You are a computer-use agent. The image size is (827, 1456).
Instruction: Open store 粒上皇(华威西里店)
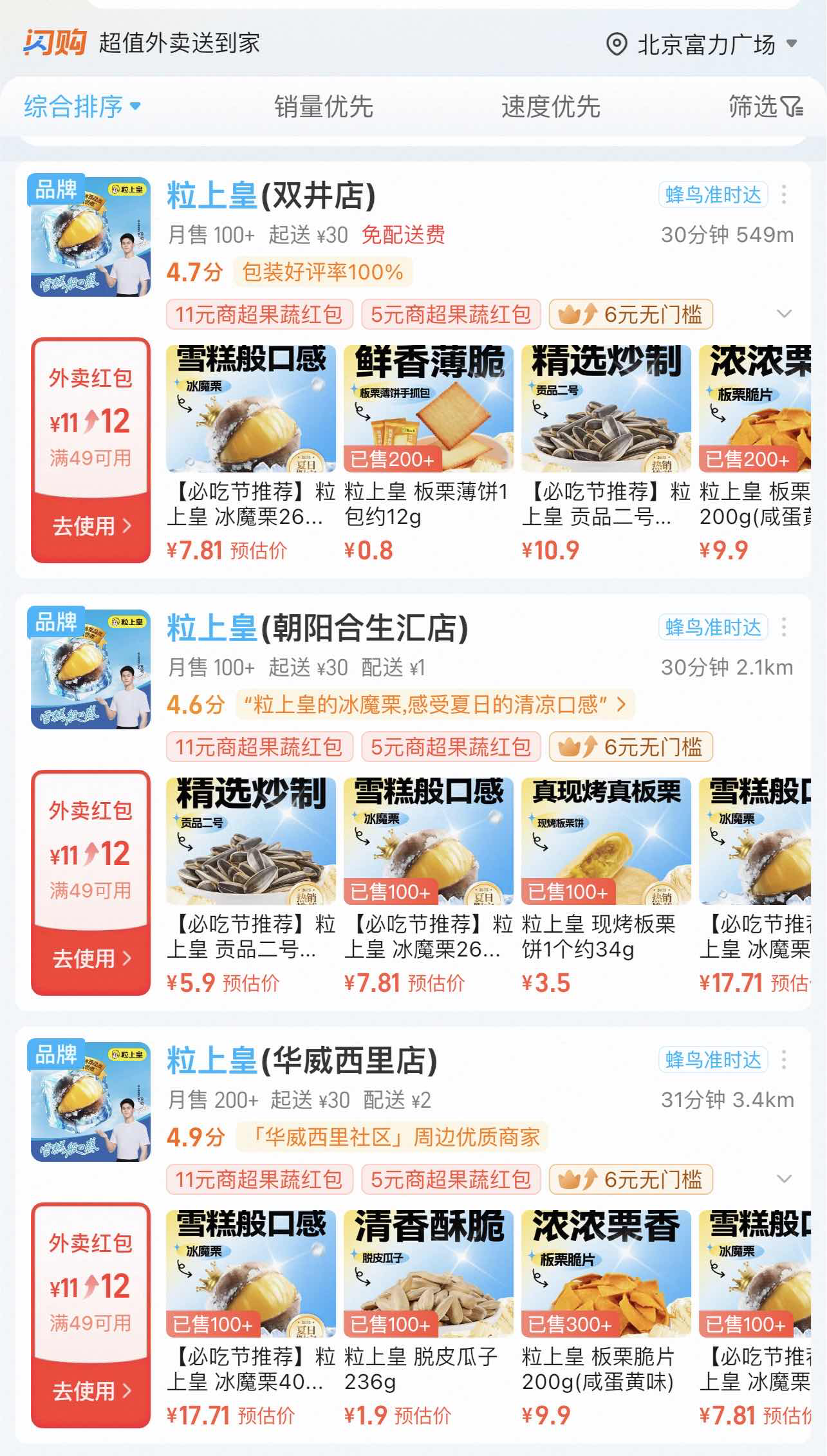[302, 1061]
